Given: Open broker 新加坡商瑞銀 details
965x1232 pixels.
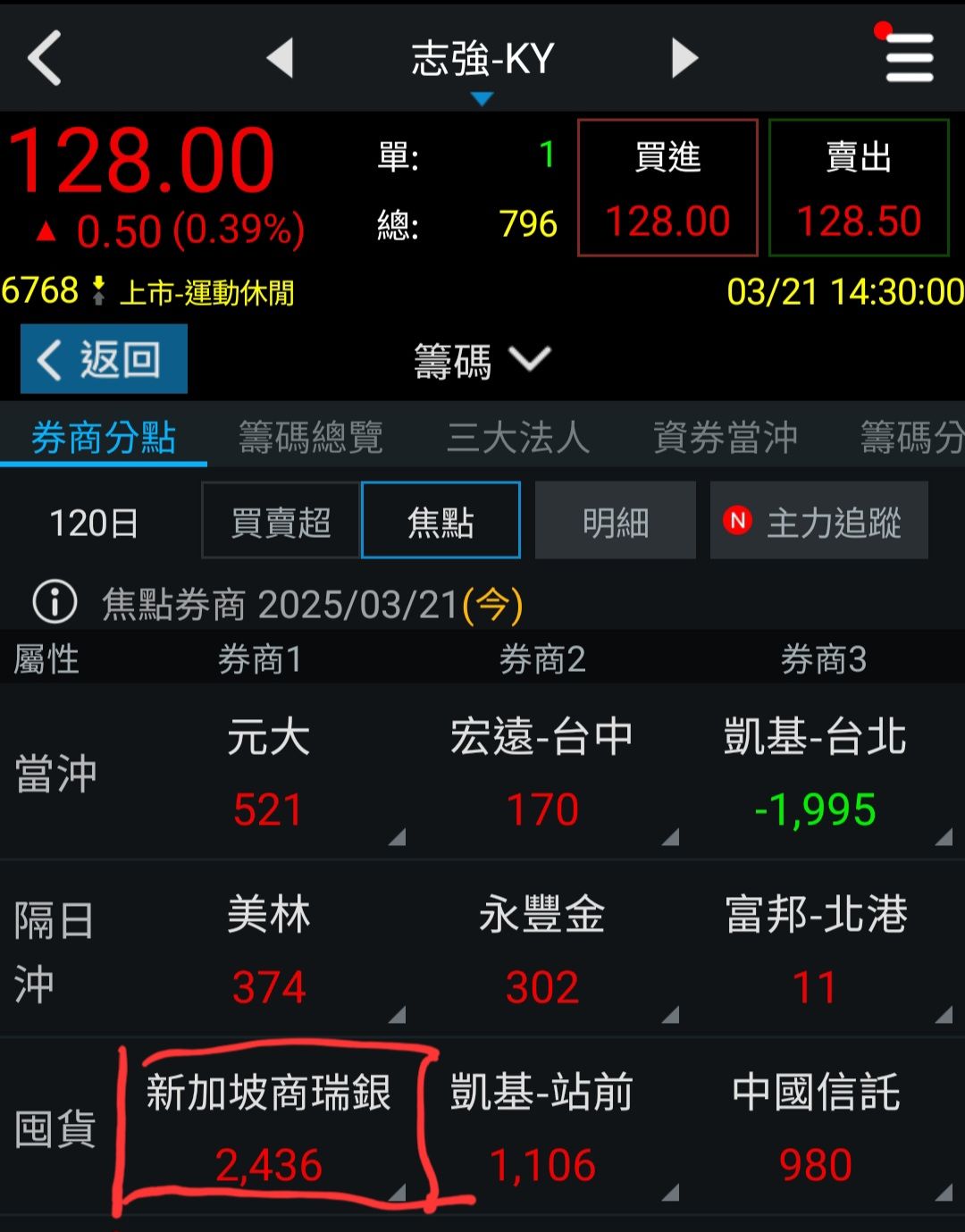Looking at the screenshot, I should 268,1127.
